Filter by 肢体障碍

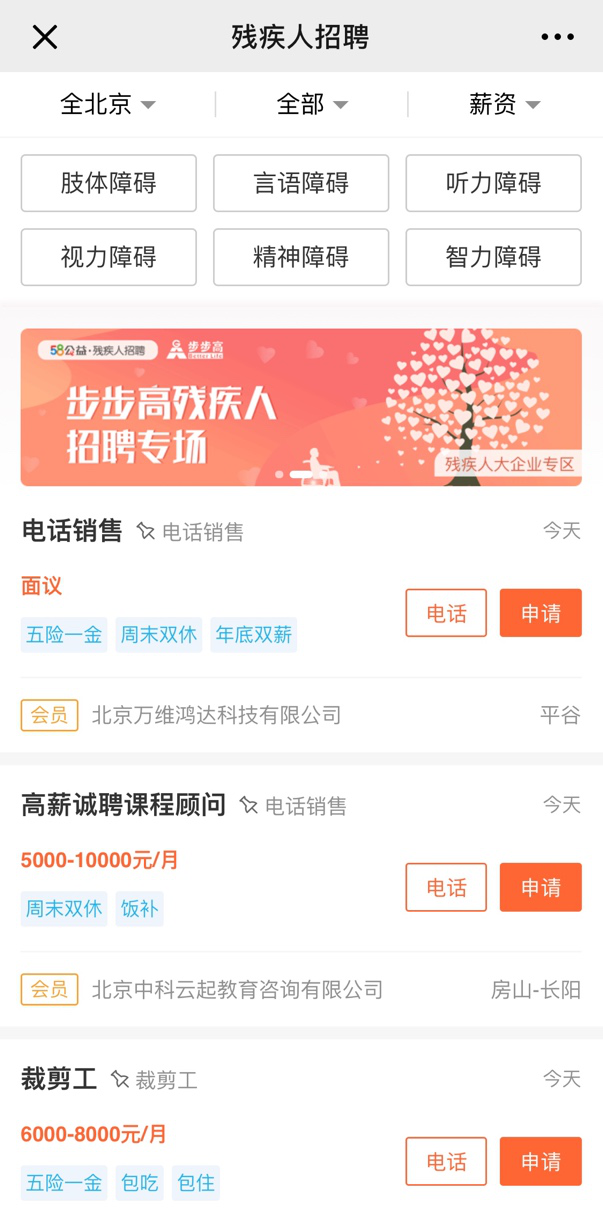[108, 183]
